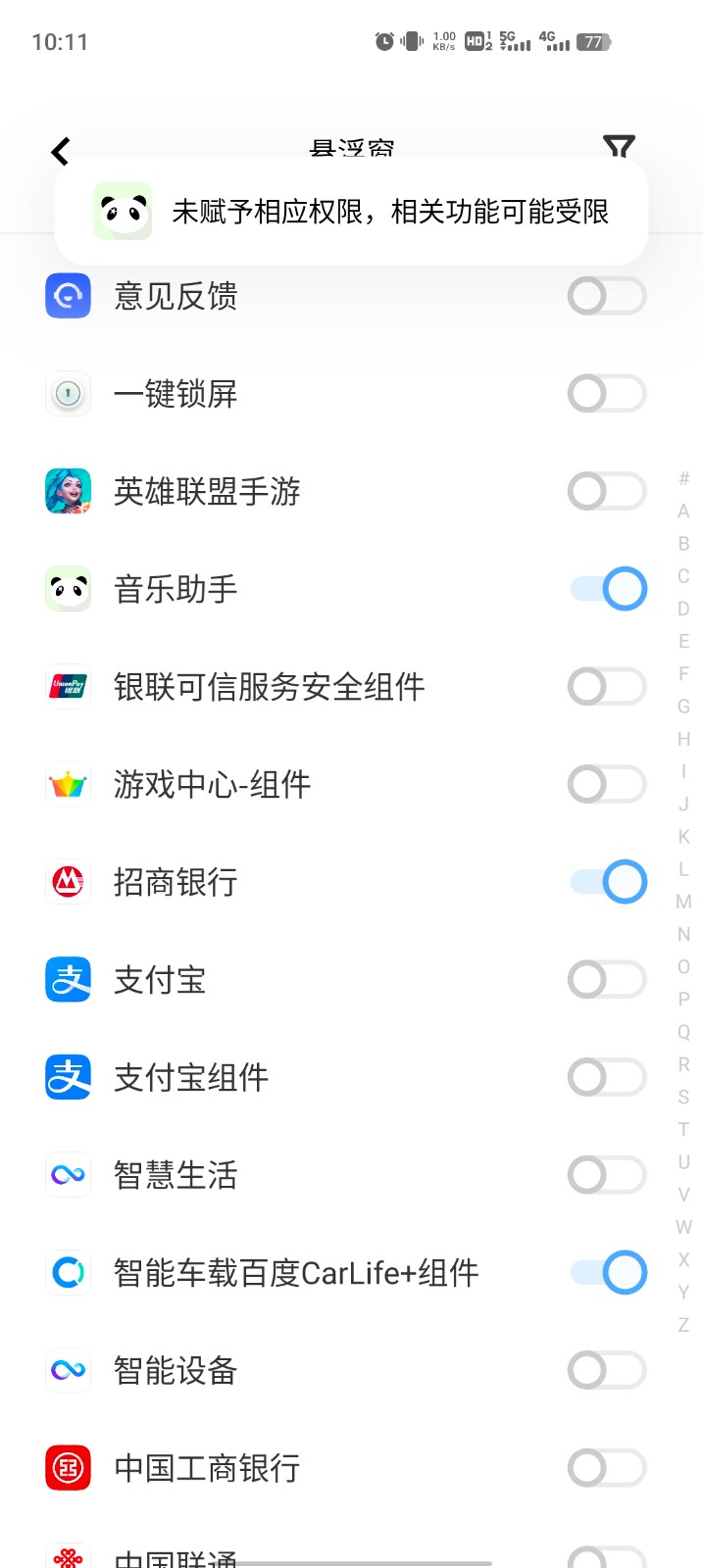Viewport: 703px width, 1568px height.
Task: Jump to letter Z in the index
Action: coord(683,1325)
